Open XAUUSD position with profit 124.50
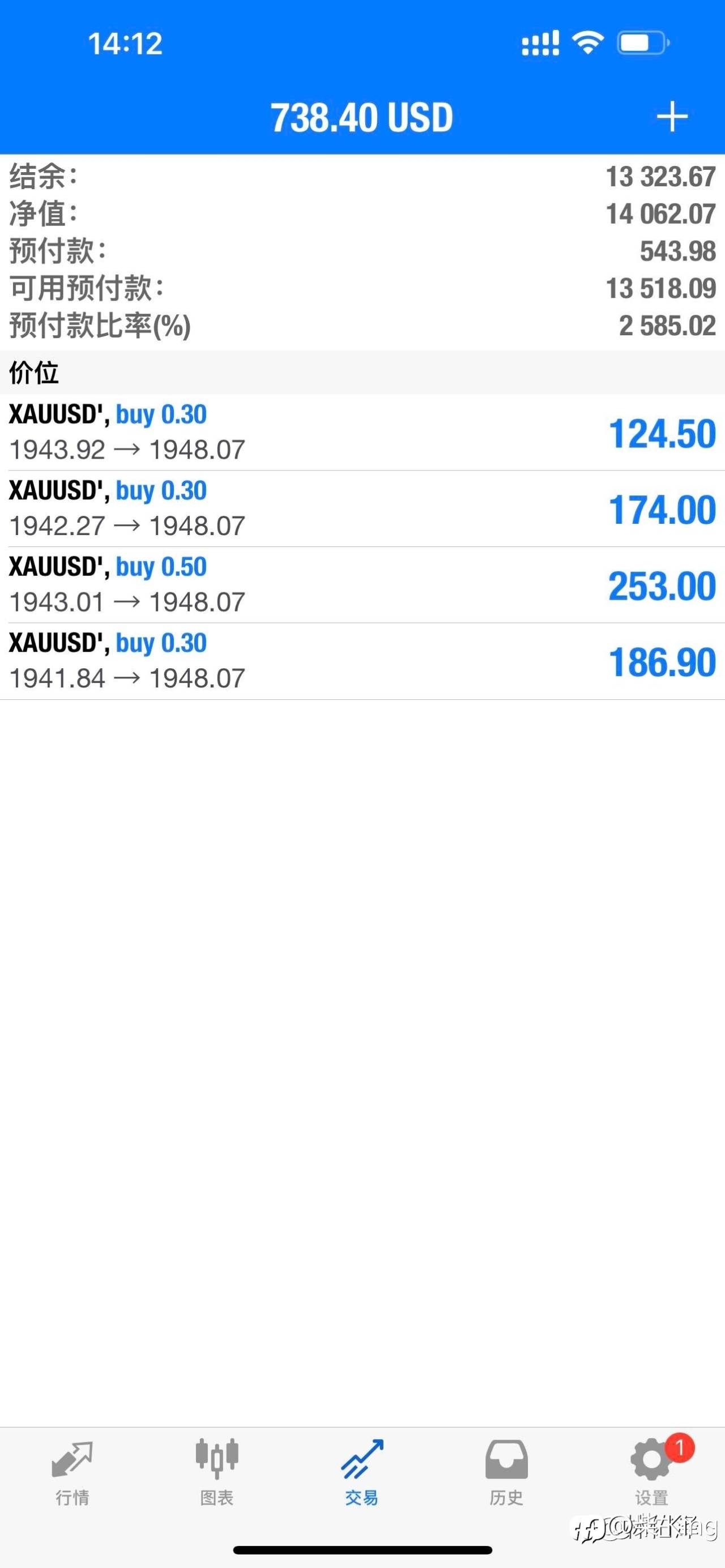This screenshot has height=1568, width=725. pos(362,433)
